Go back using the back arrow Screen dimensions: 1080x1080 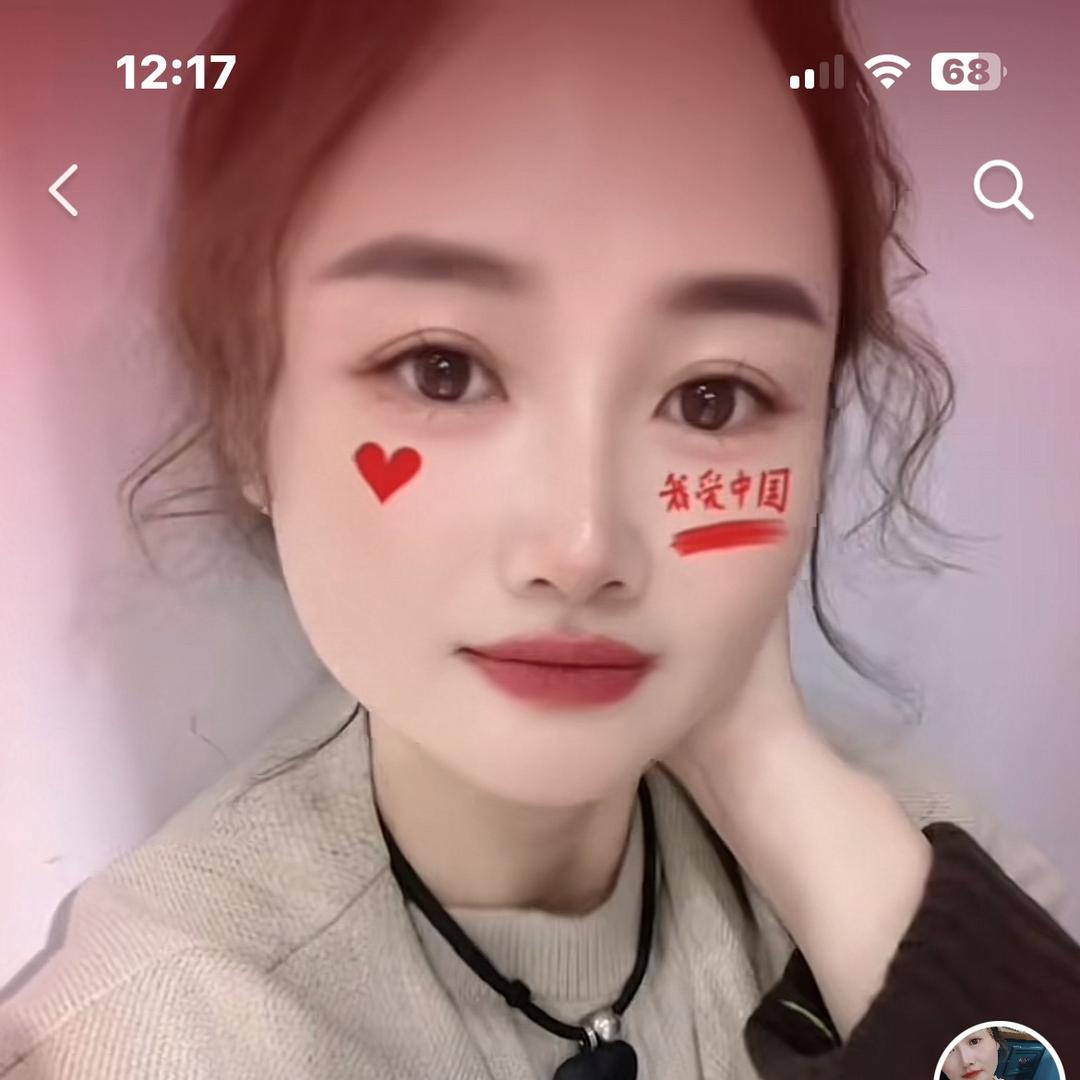64,191
